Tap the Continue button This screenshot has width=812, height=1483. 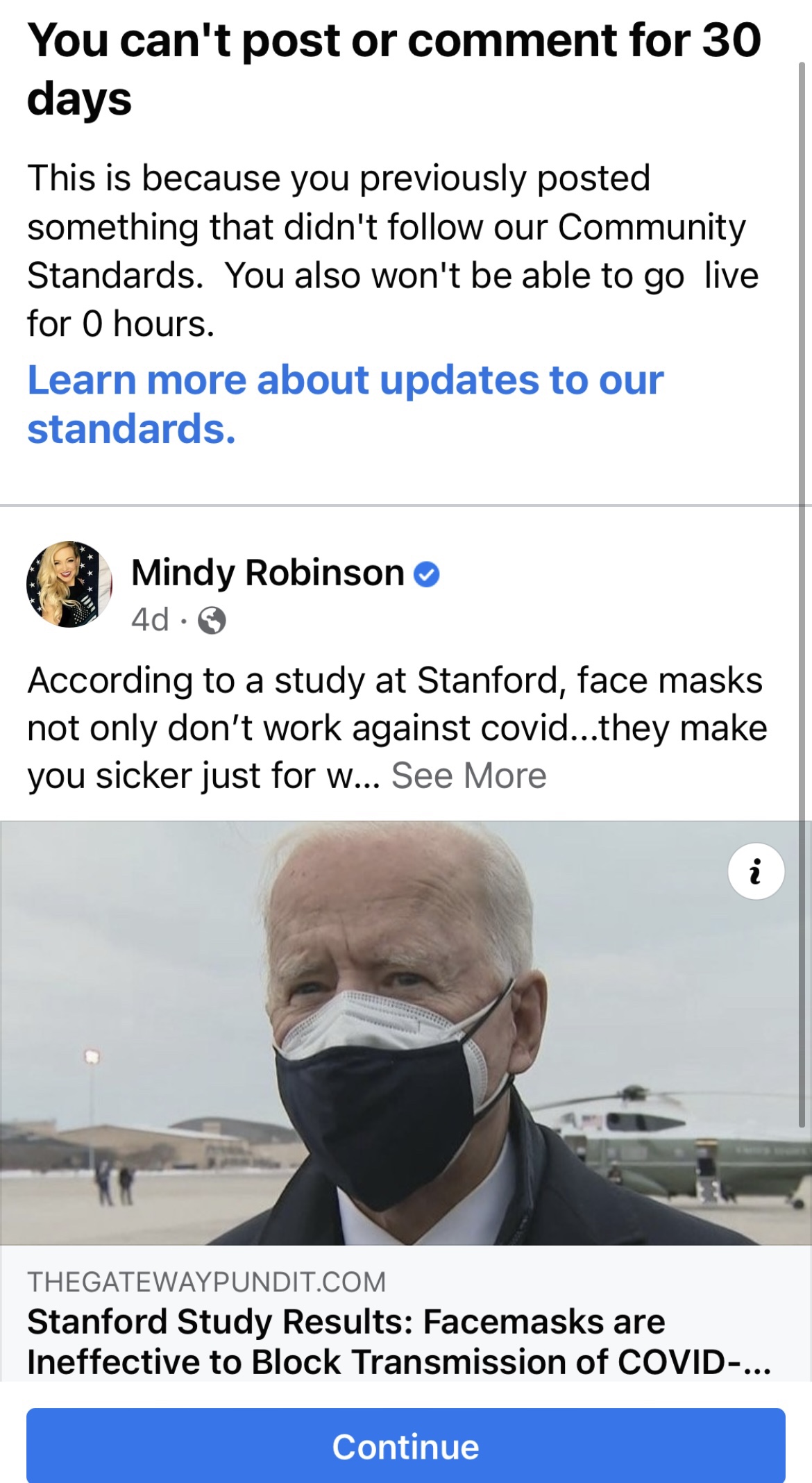tap(405, 1446)
